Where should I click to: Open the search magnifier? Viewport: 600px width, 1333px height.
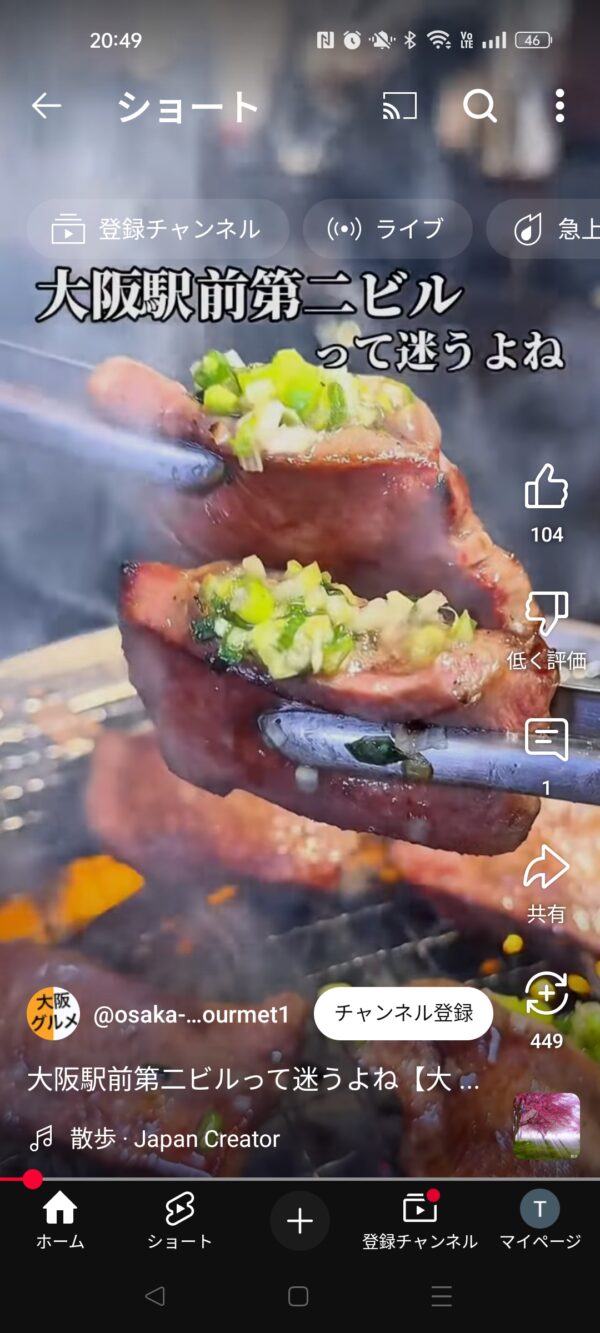(479, 106)
